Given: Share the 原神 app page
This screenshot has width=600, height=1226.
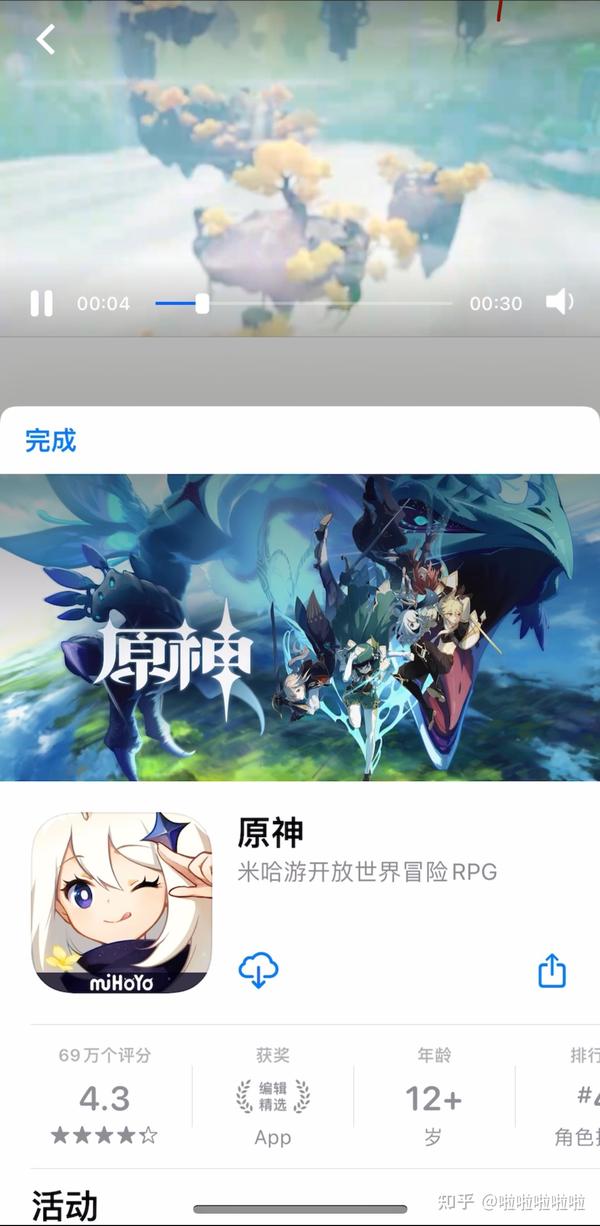Looking at the screenshot, I should coord(552,970).
